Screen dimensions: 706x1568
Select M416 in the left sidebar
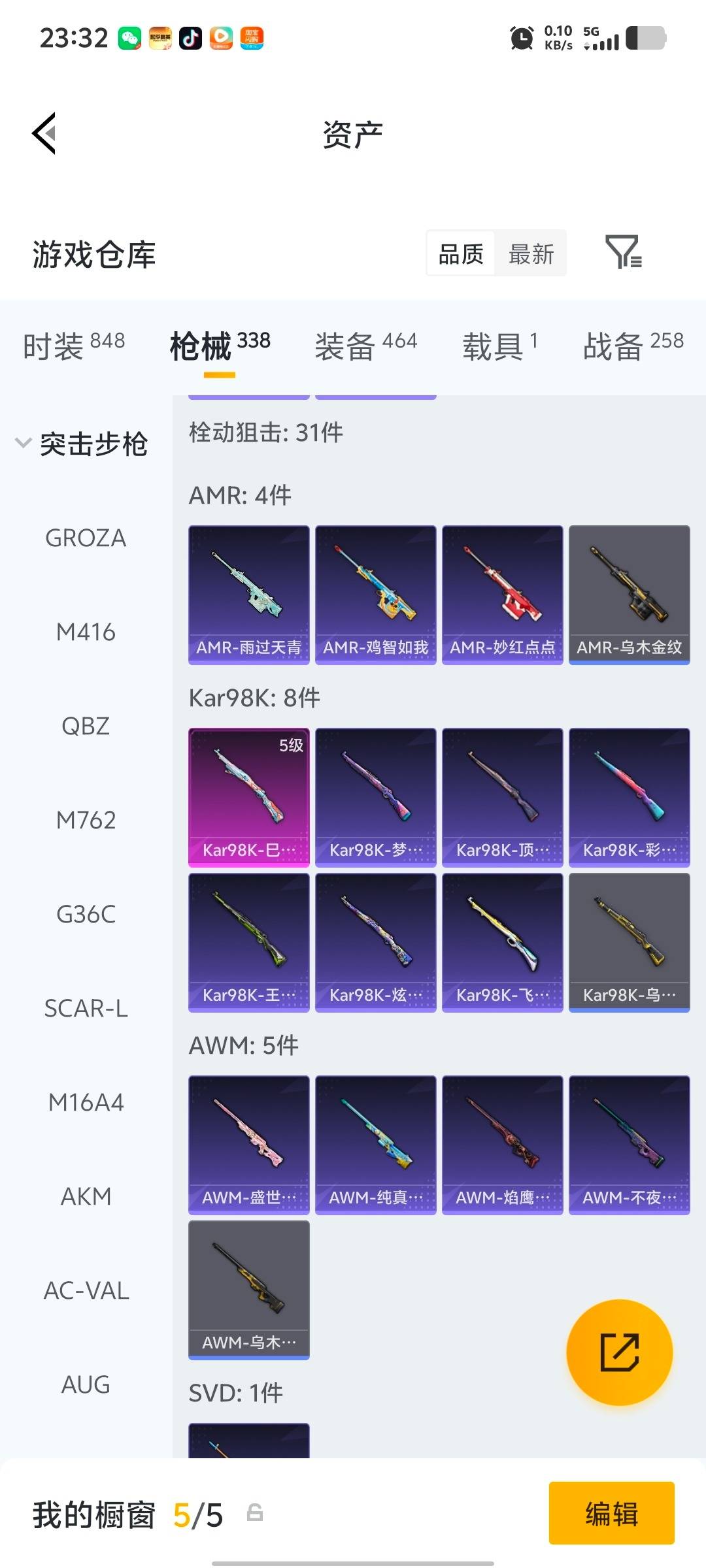[85, 632]
